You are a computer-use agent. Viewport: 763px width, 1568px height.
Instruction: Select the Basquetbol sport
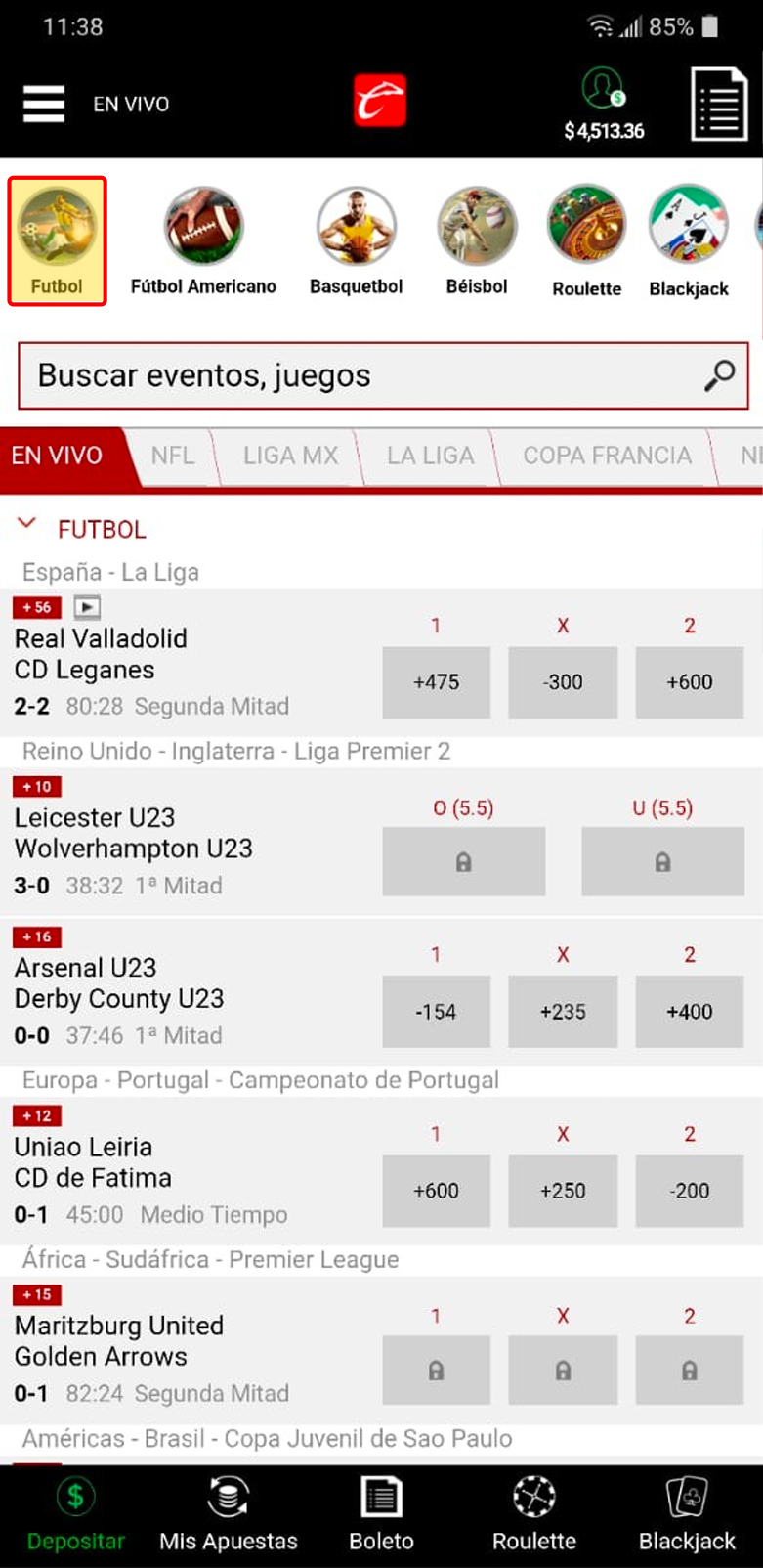(x=357, y=242)
